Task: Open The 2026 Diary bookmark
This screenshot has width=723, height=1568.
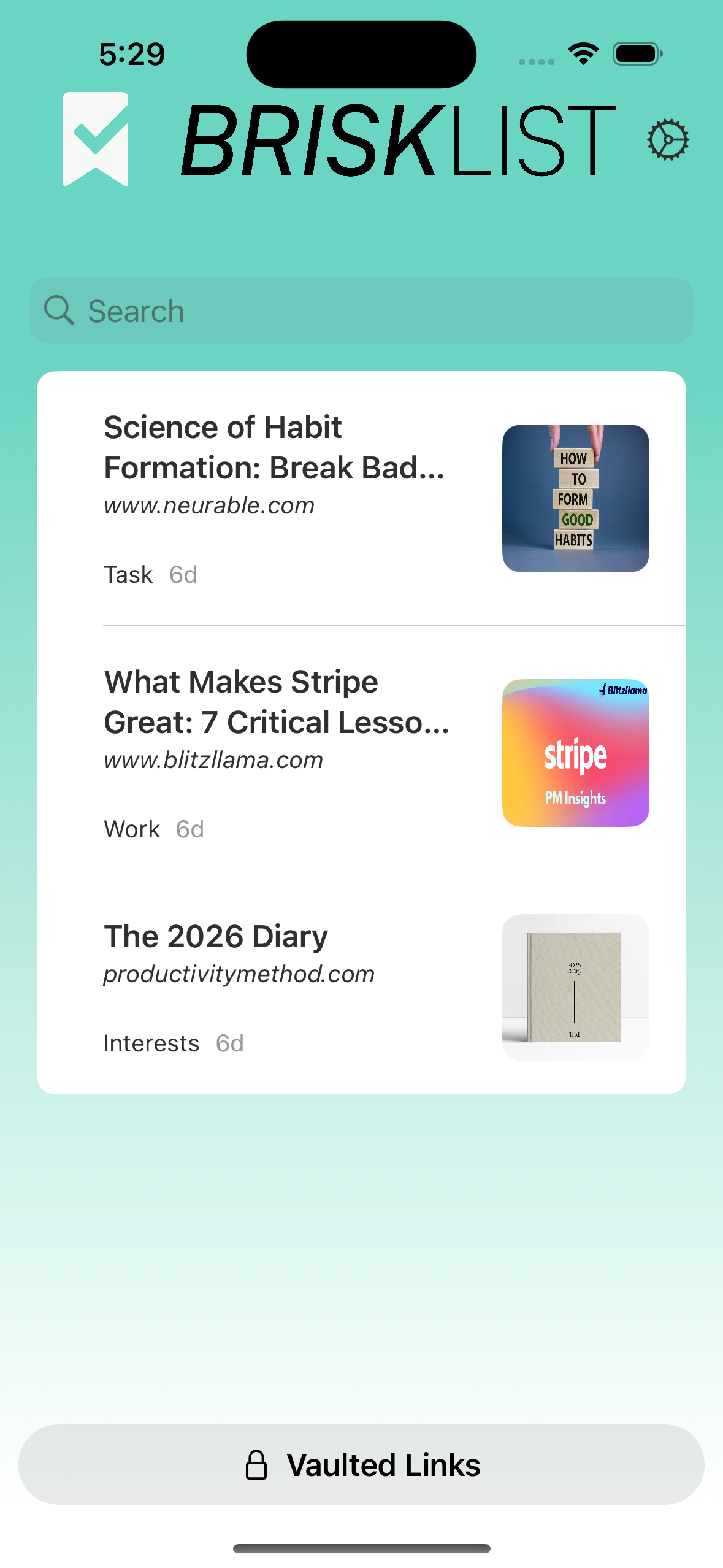Action: [215, 935]
